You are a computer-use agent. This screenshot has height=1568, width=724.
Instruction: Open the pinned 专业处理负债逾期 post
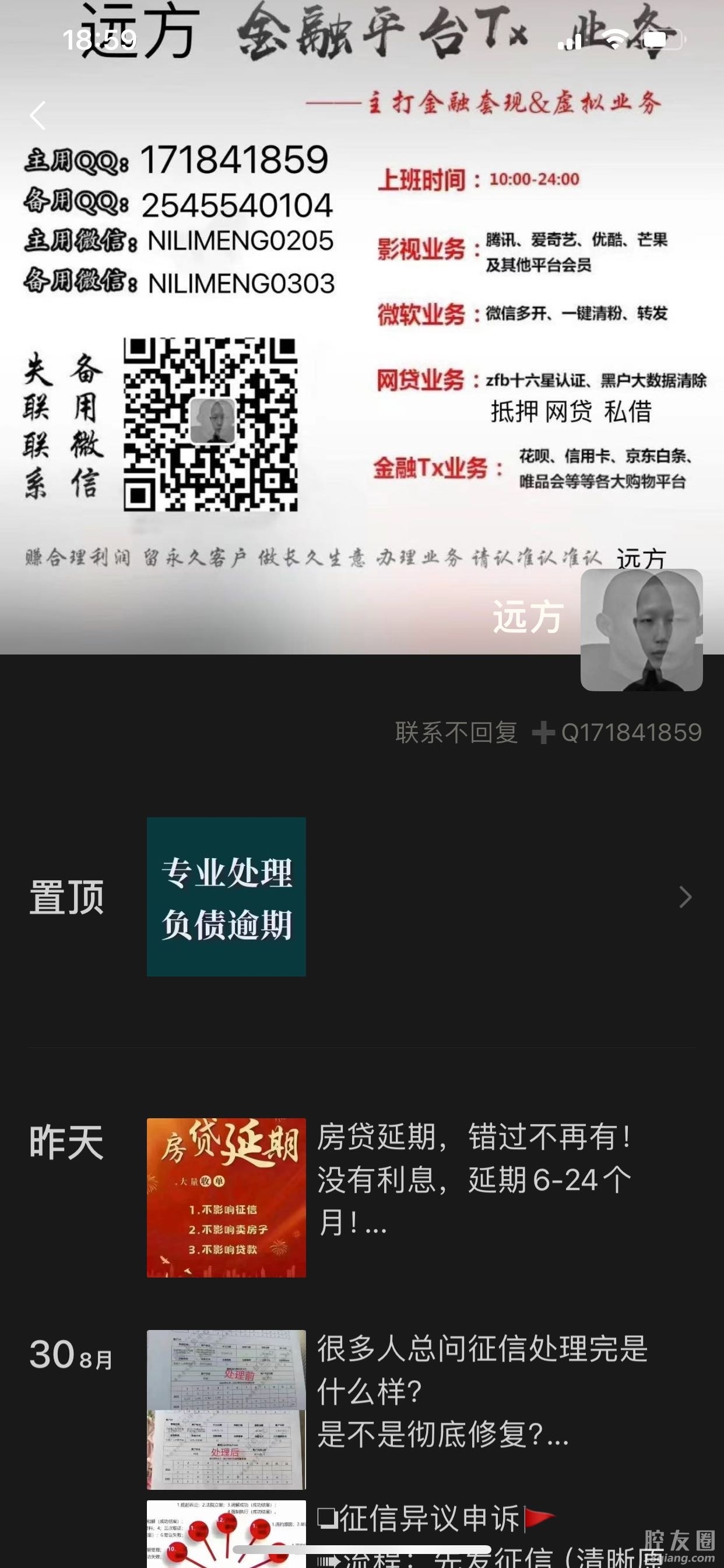(226, 897)
